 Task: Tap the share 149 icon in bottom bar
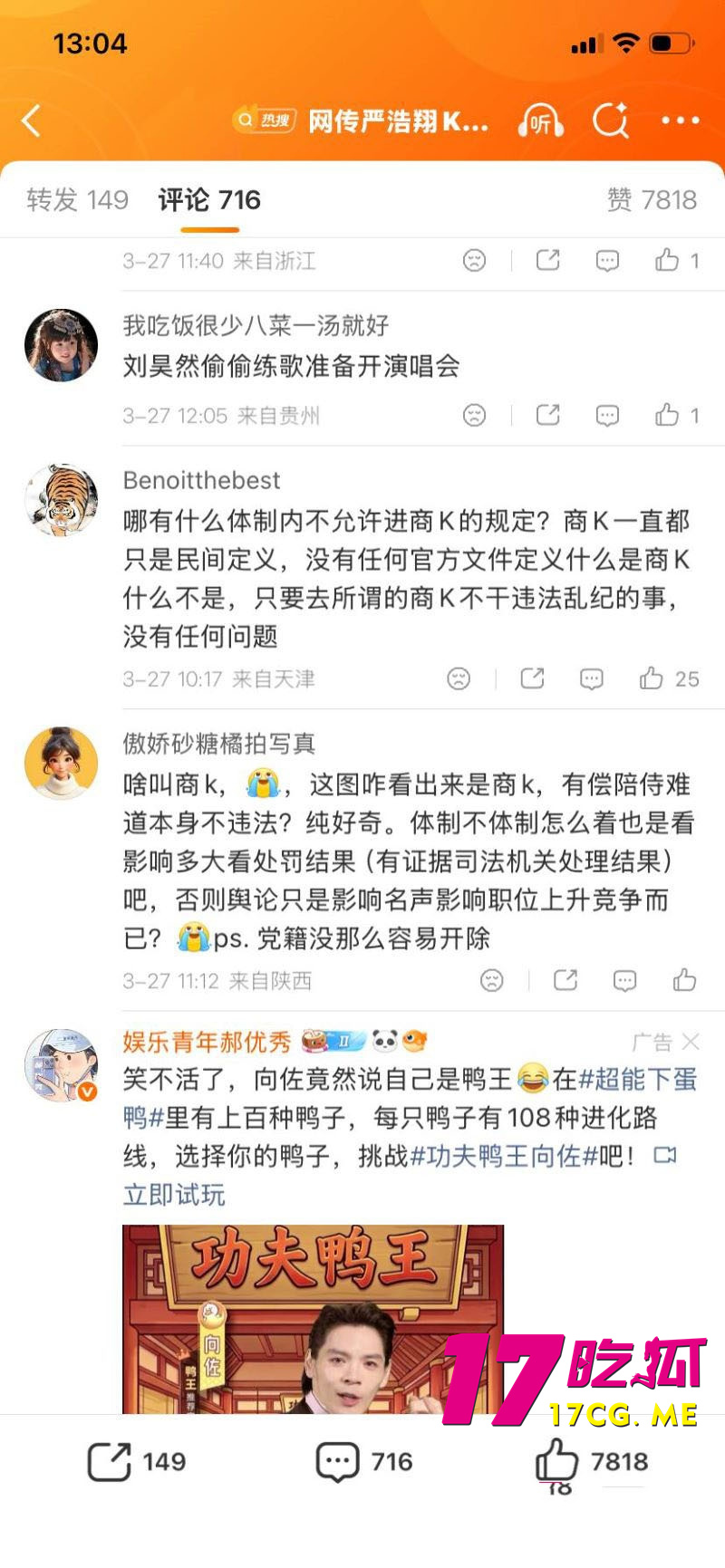[x=111, y=1460]
